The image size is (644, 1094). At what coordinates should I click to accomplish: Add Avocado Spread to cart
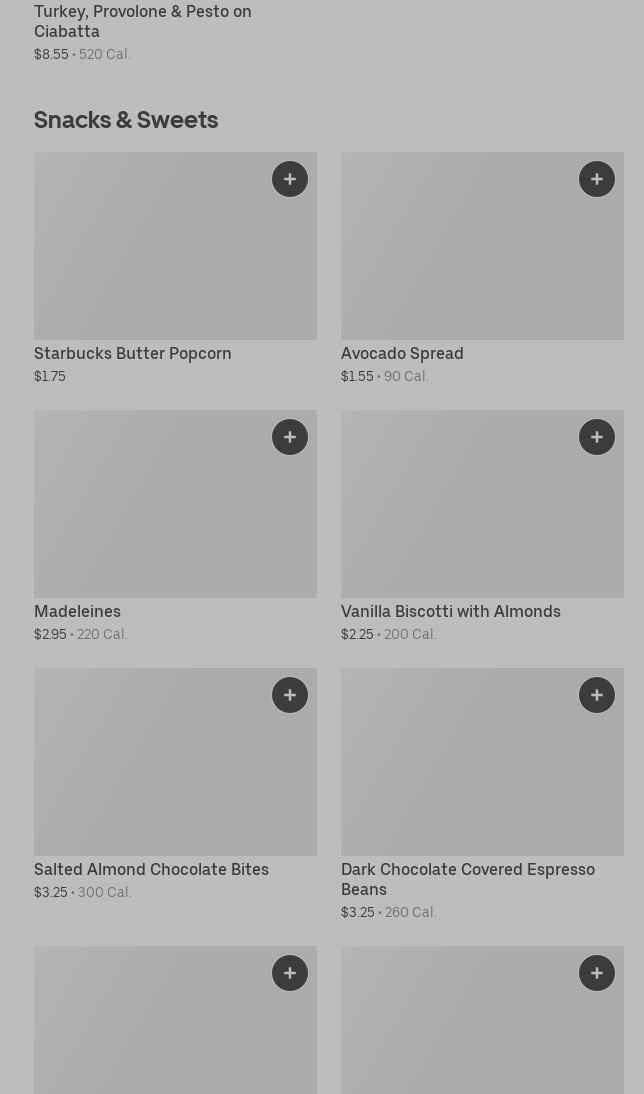597,179
